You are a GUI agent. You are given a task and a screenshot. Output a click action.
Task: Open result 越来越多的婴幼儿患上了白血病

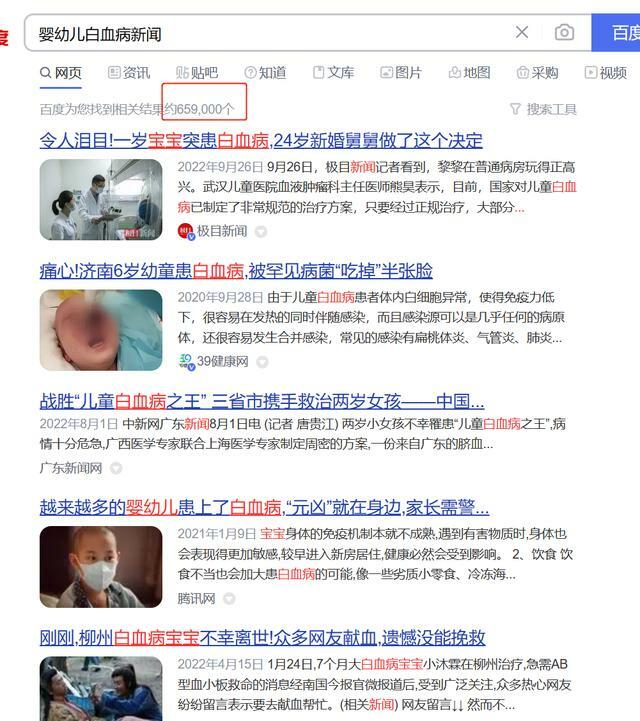tap(264, 507)
